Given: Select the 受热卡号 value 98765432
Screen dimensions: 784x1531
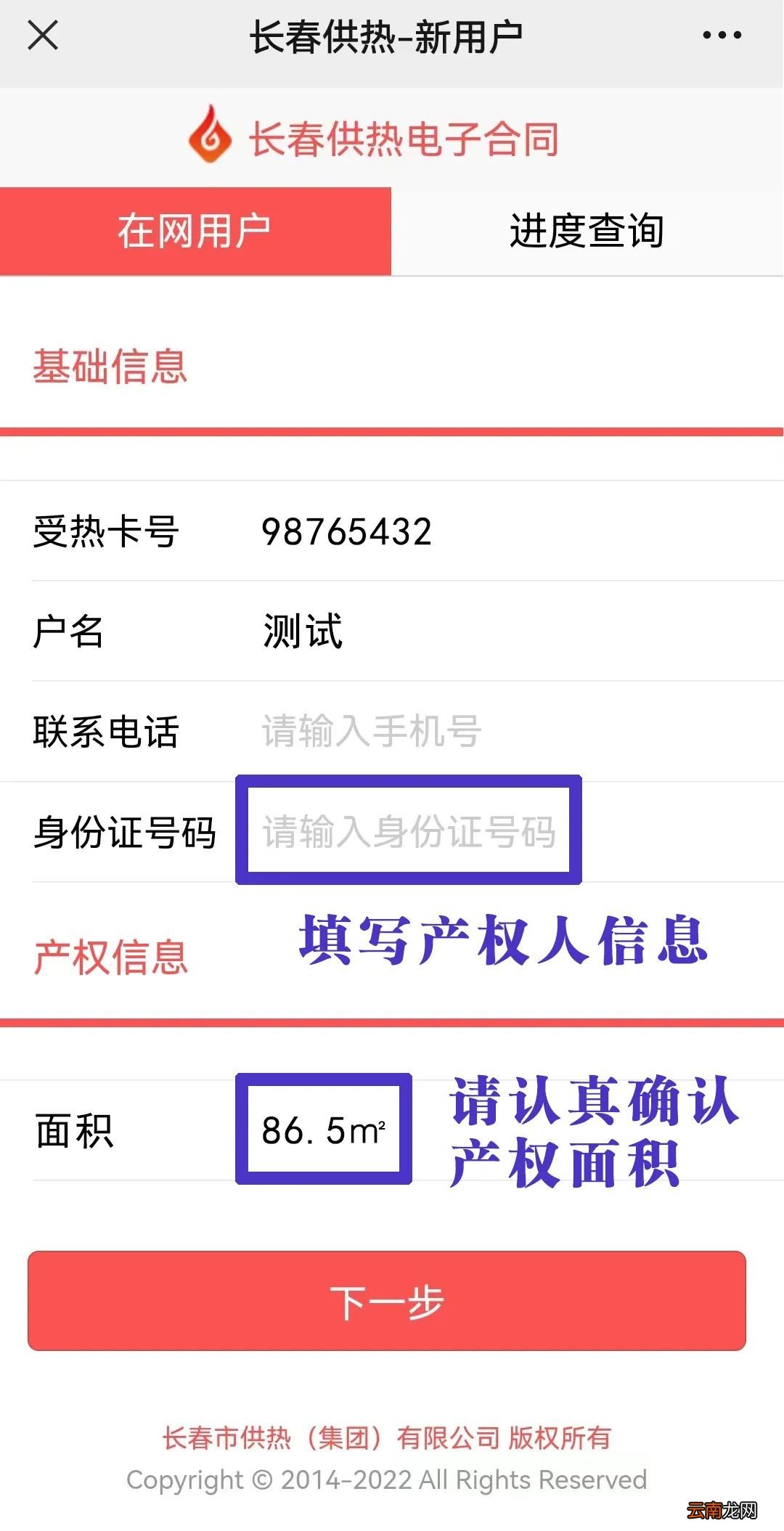Looking at the screenshot, I should click(347, 532).
